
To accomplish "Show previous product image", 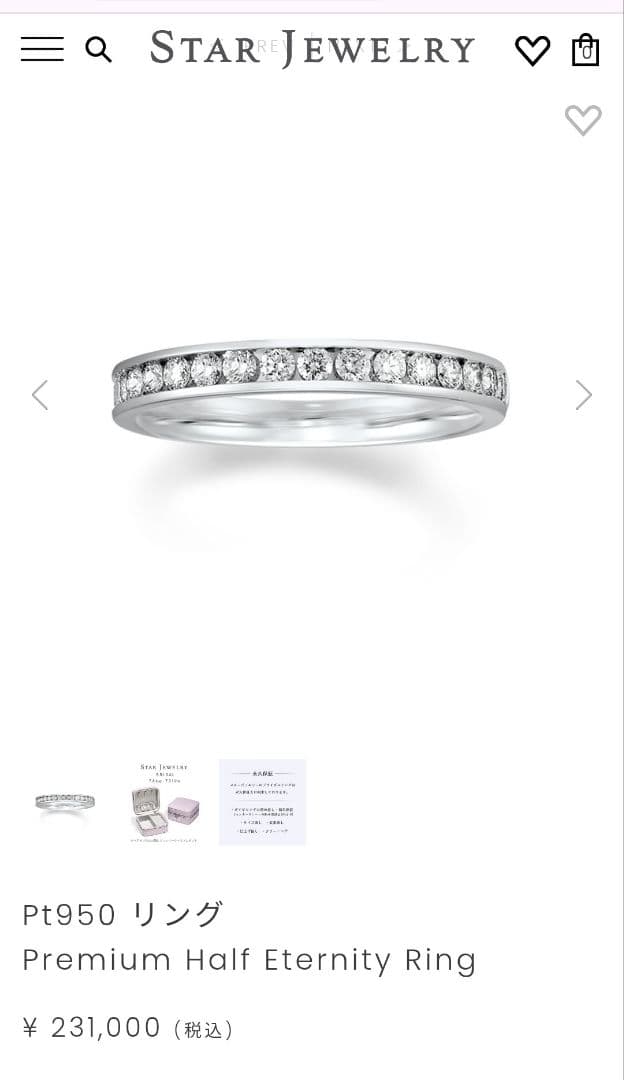I will (x=40, y=395).
